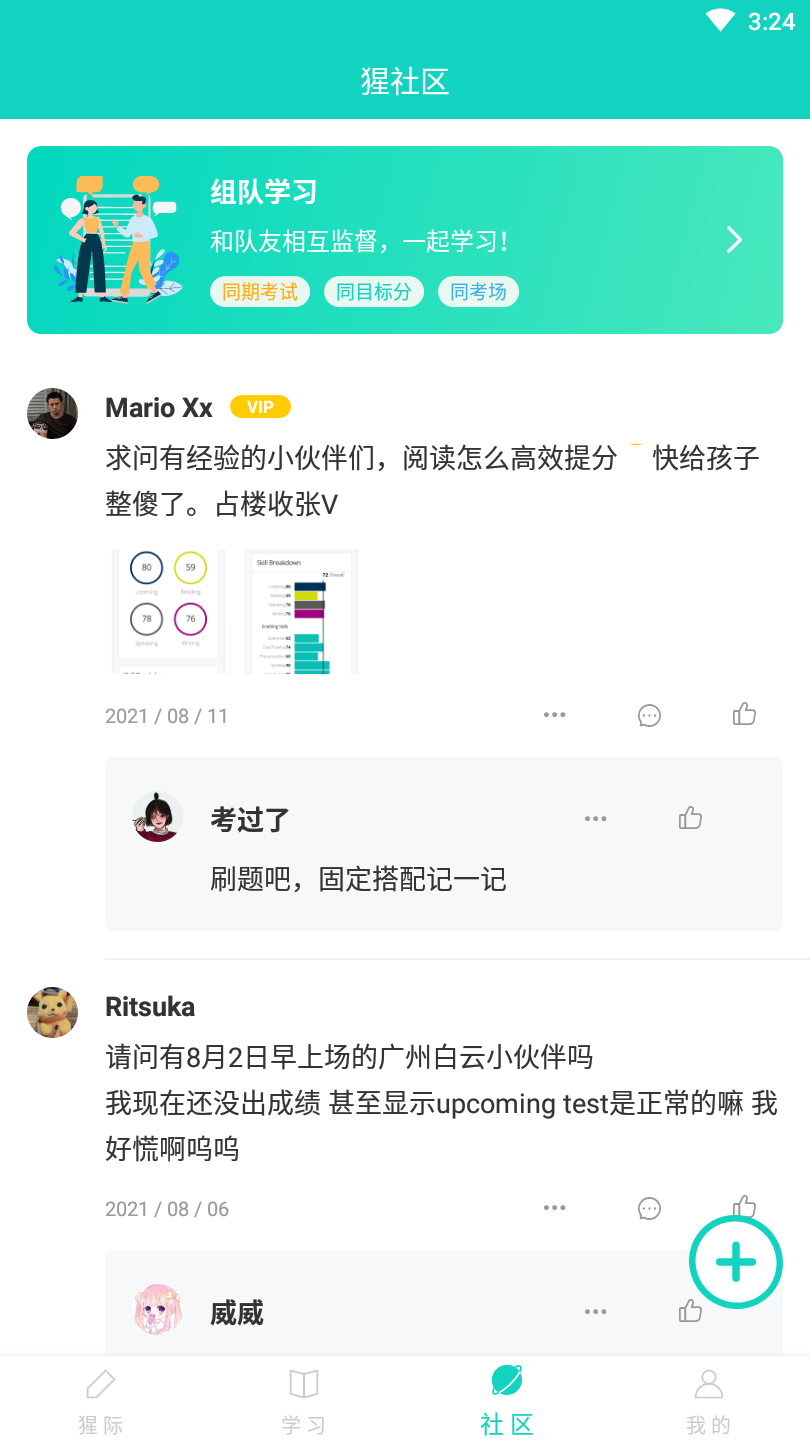Like Mario Xx's post
Viewport: 810px width, 1440px height.
click(744, 714)
